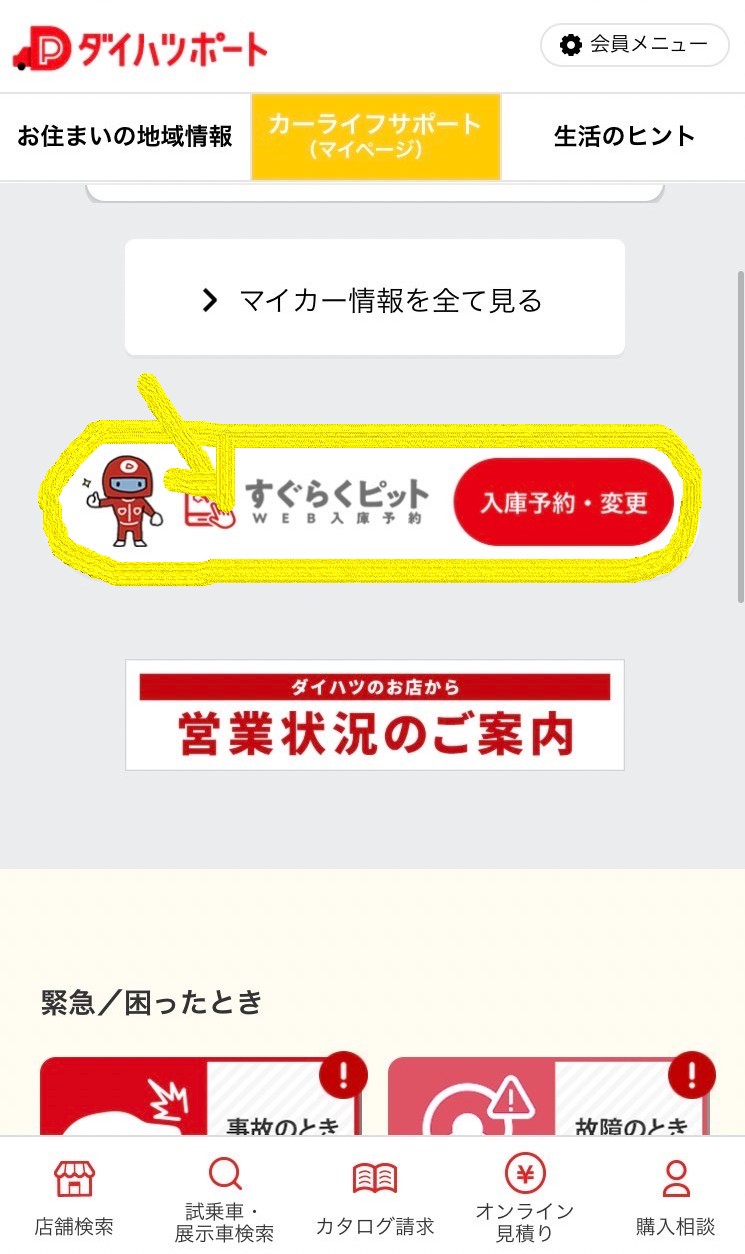Open the 営業状況のご案内 banner
This screenshot has width=745, height=1254.
pos(374,715)
